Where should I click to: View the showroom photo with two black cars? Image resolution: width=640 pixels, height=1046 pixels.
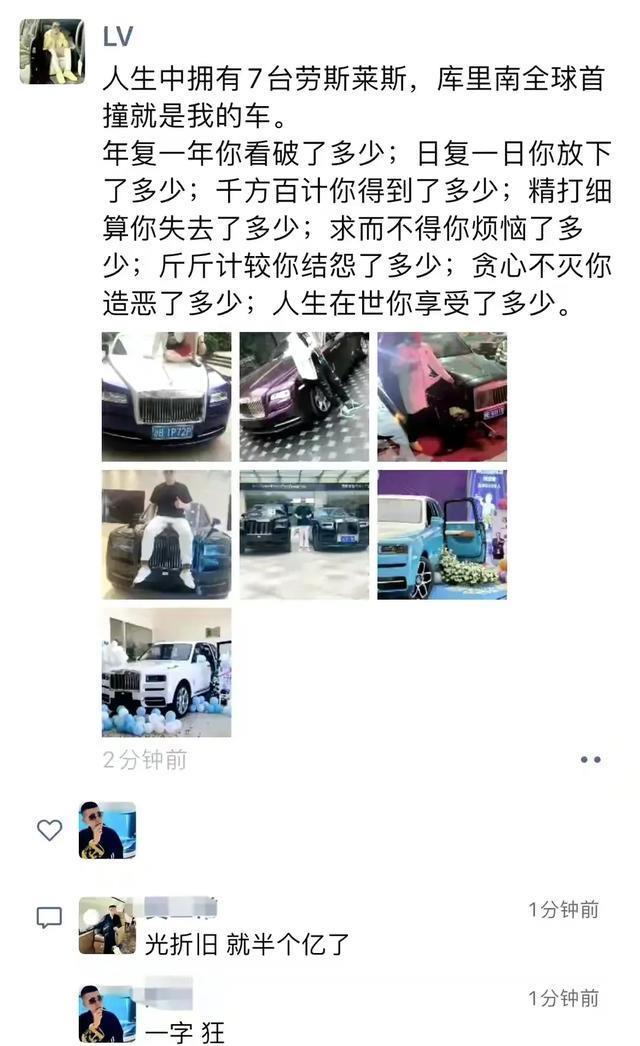coord(304,534)
